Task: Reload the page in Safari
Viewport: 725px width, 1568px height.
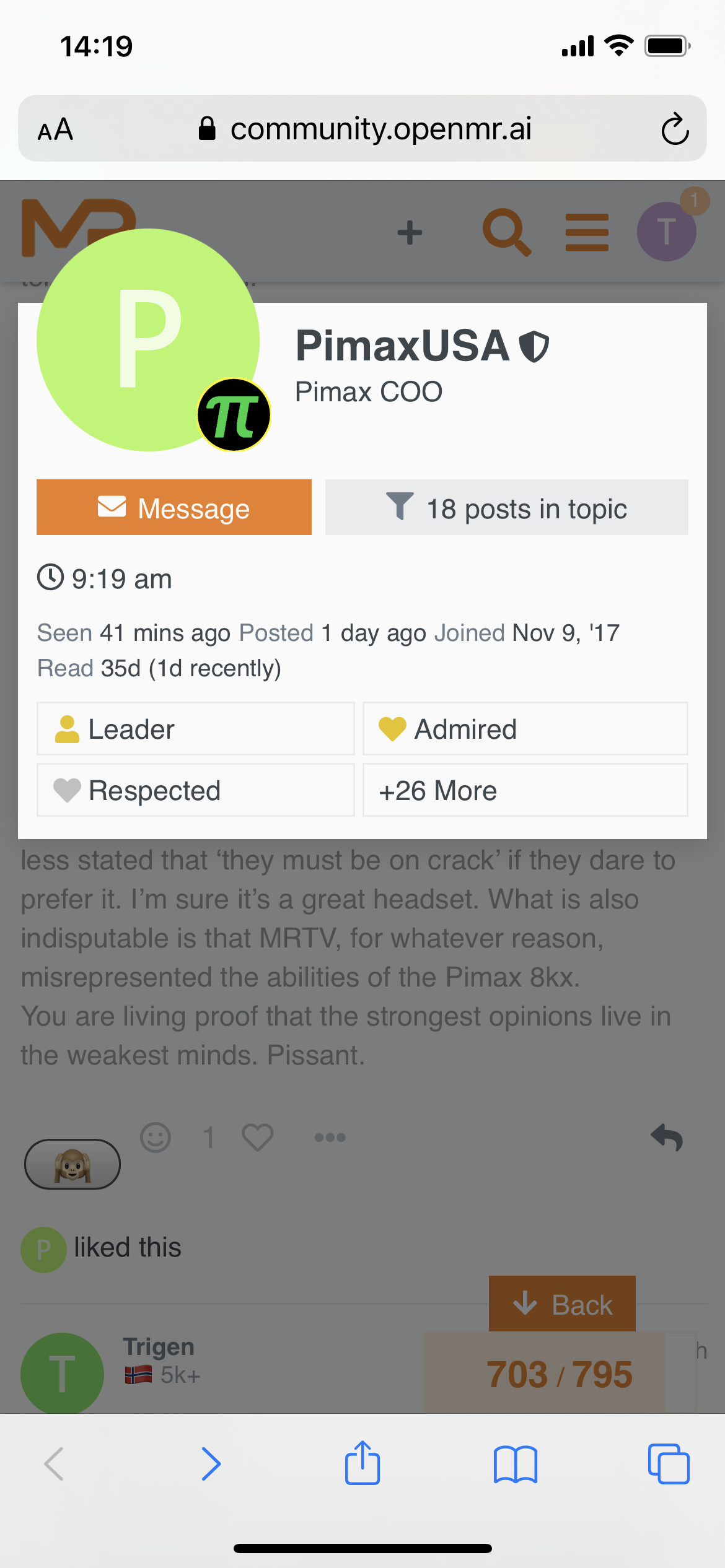Action: 675,129
